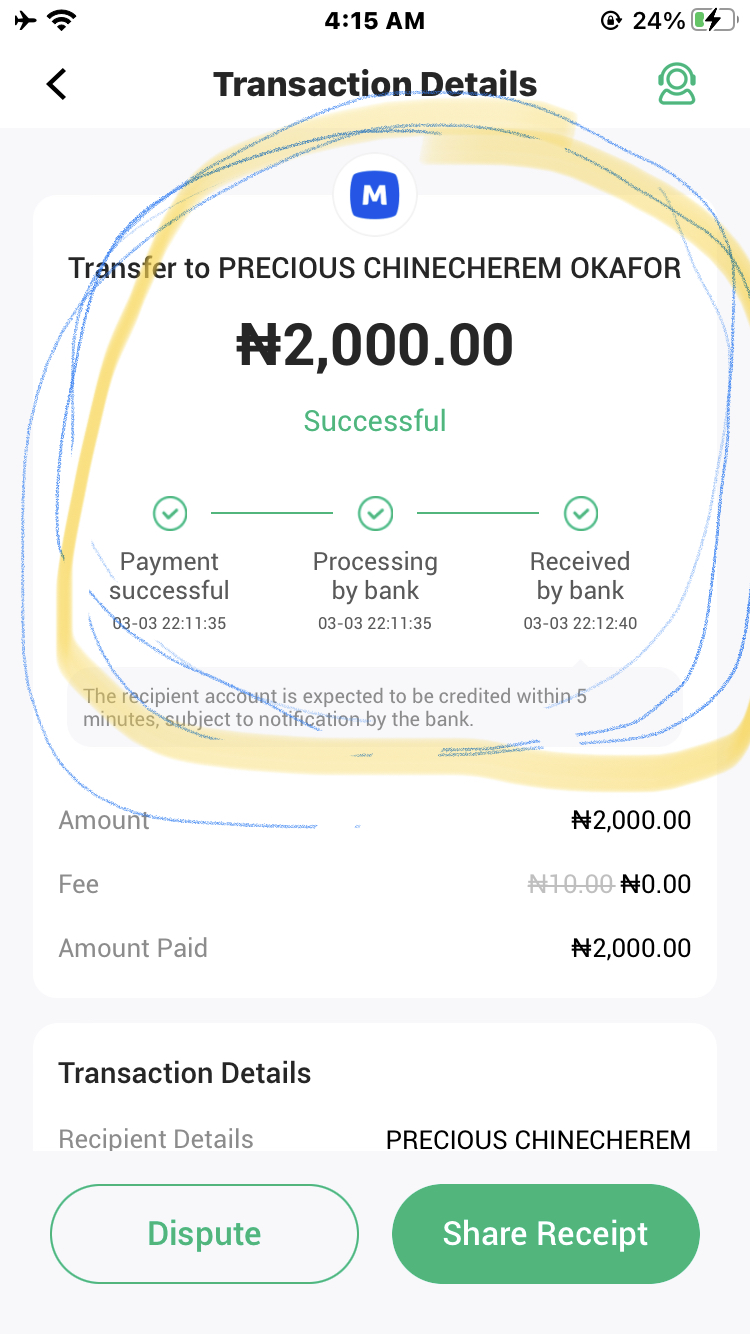This screenshot has width=750, height=1334.
Task: Share the transaction receipt
Action: coord(545,1233)
